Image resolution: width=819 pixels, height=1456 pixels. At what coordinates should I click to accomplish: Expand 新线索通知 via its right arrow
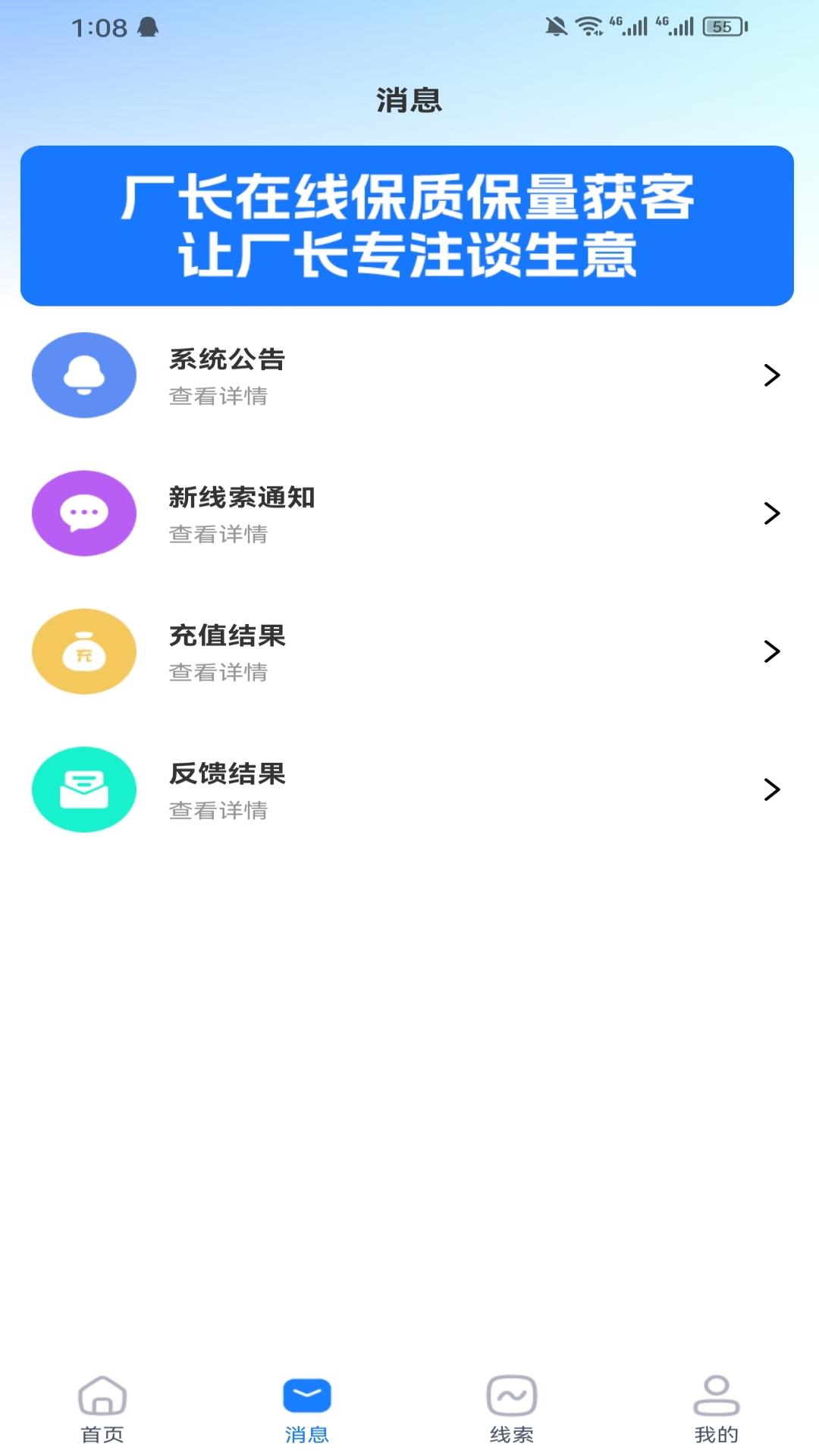click(x=773, y=513)
